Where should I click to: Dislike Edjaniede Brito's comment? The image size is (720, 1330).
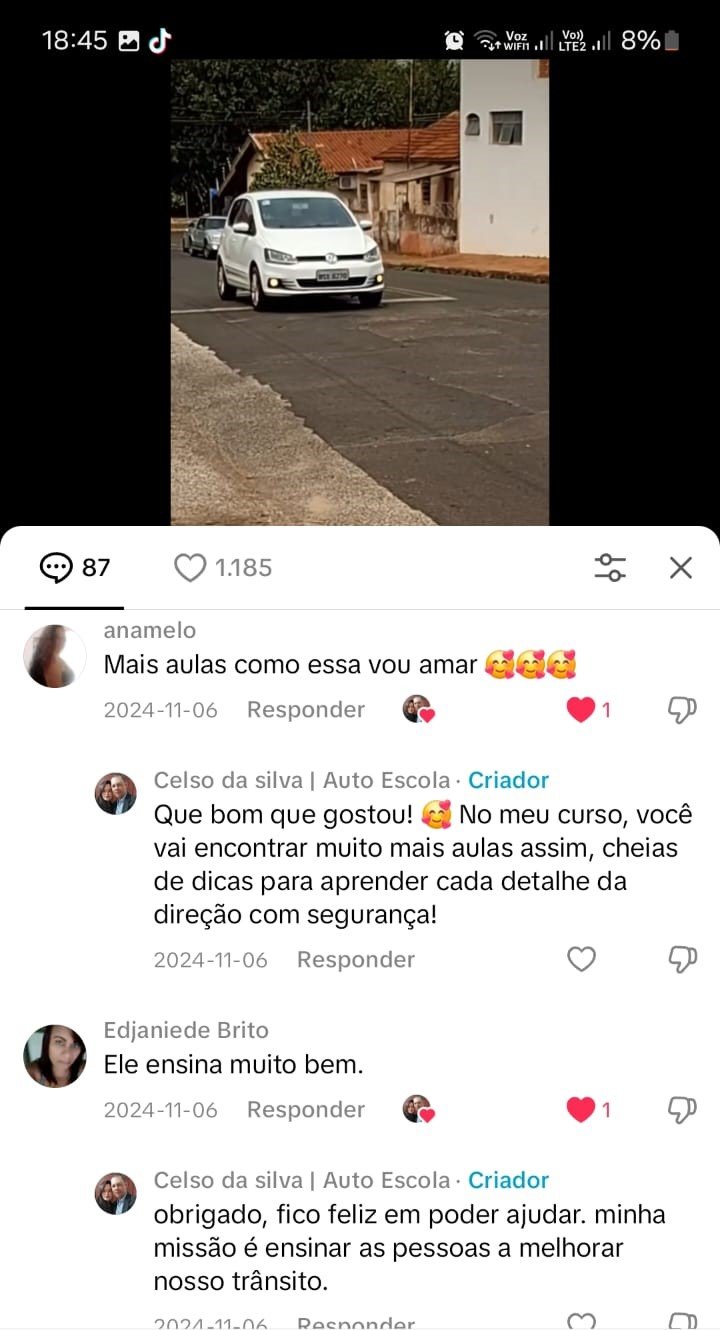coord(681,1109)
